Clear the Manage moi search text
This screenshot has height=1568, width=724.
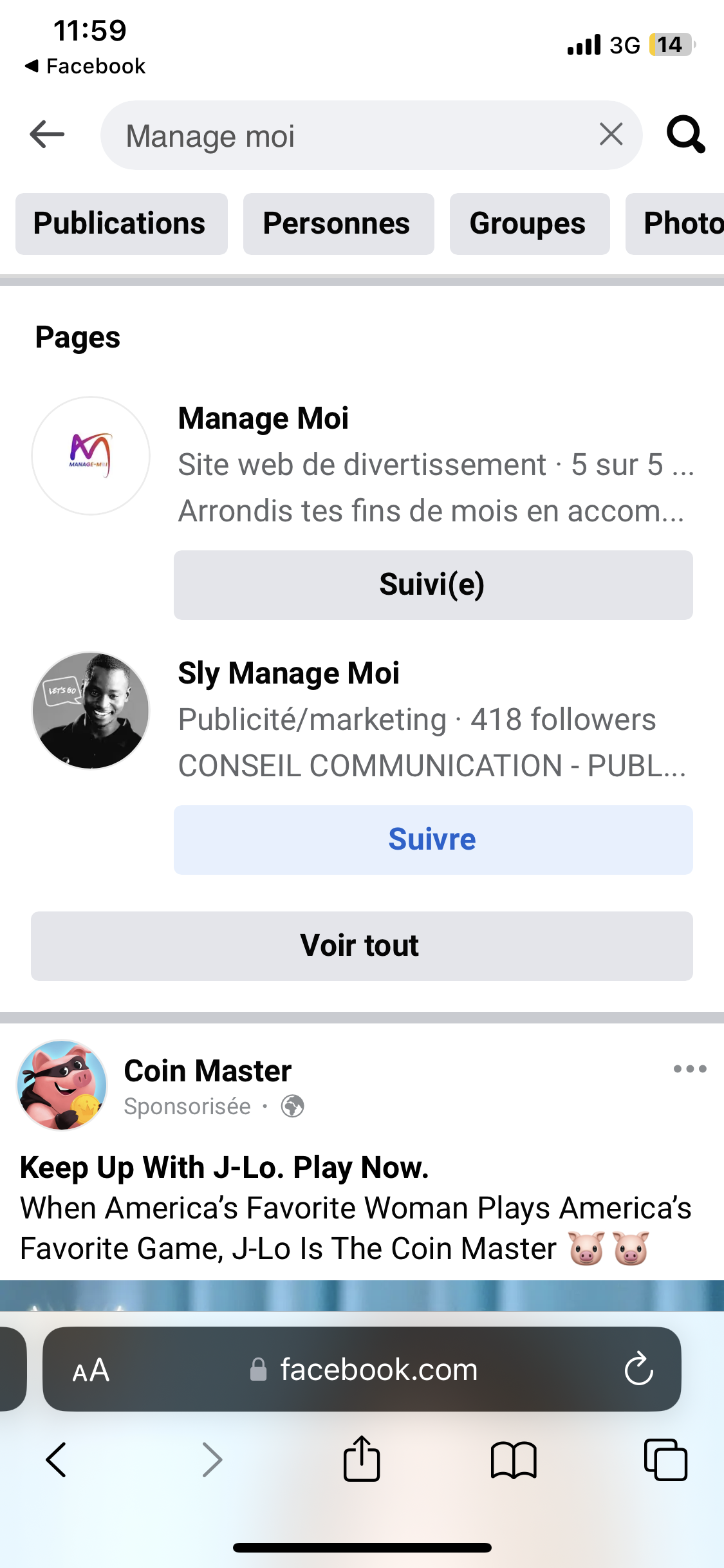611,135
